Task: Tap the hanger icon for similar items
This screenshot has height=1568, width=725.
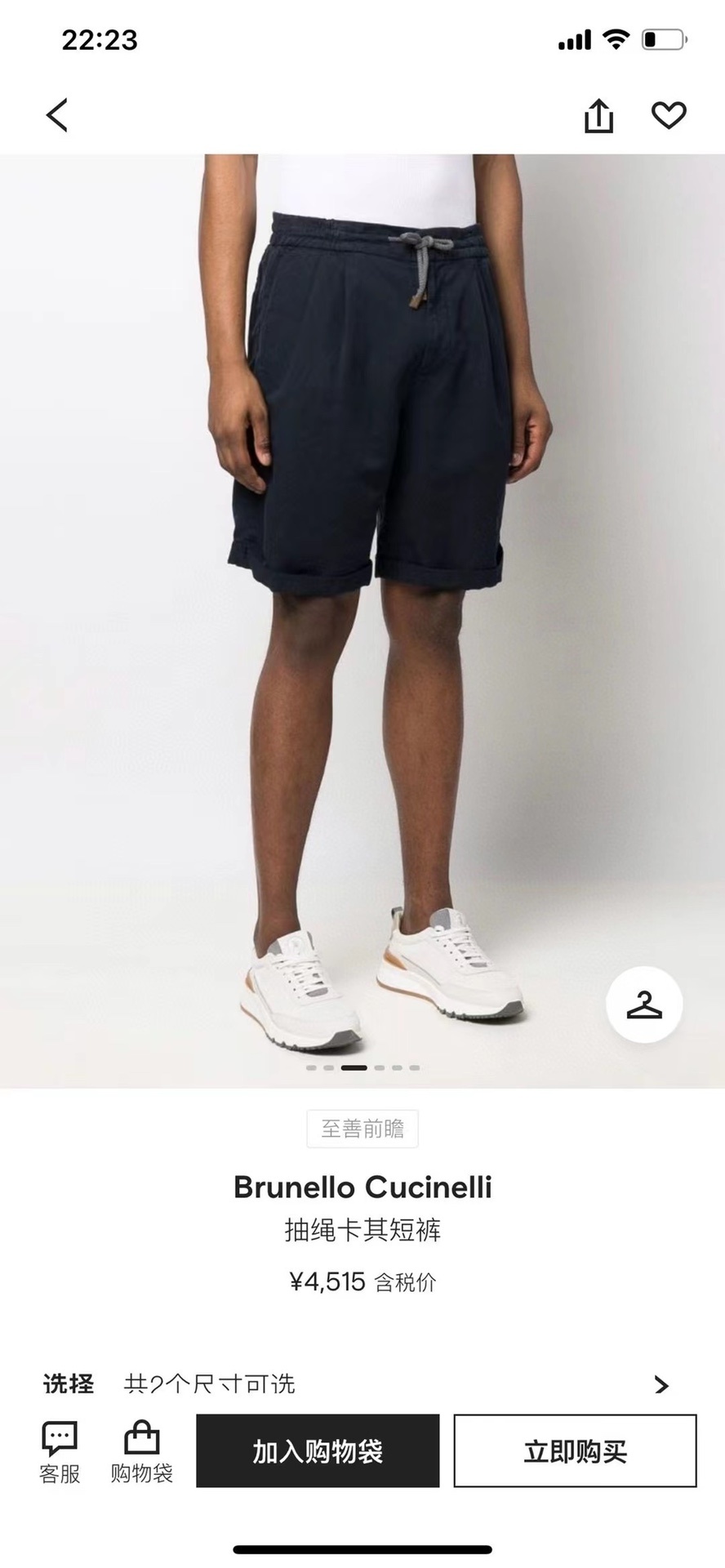Action: click(x=644, y=1004)
